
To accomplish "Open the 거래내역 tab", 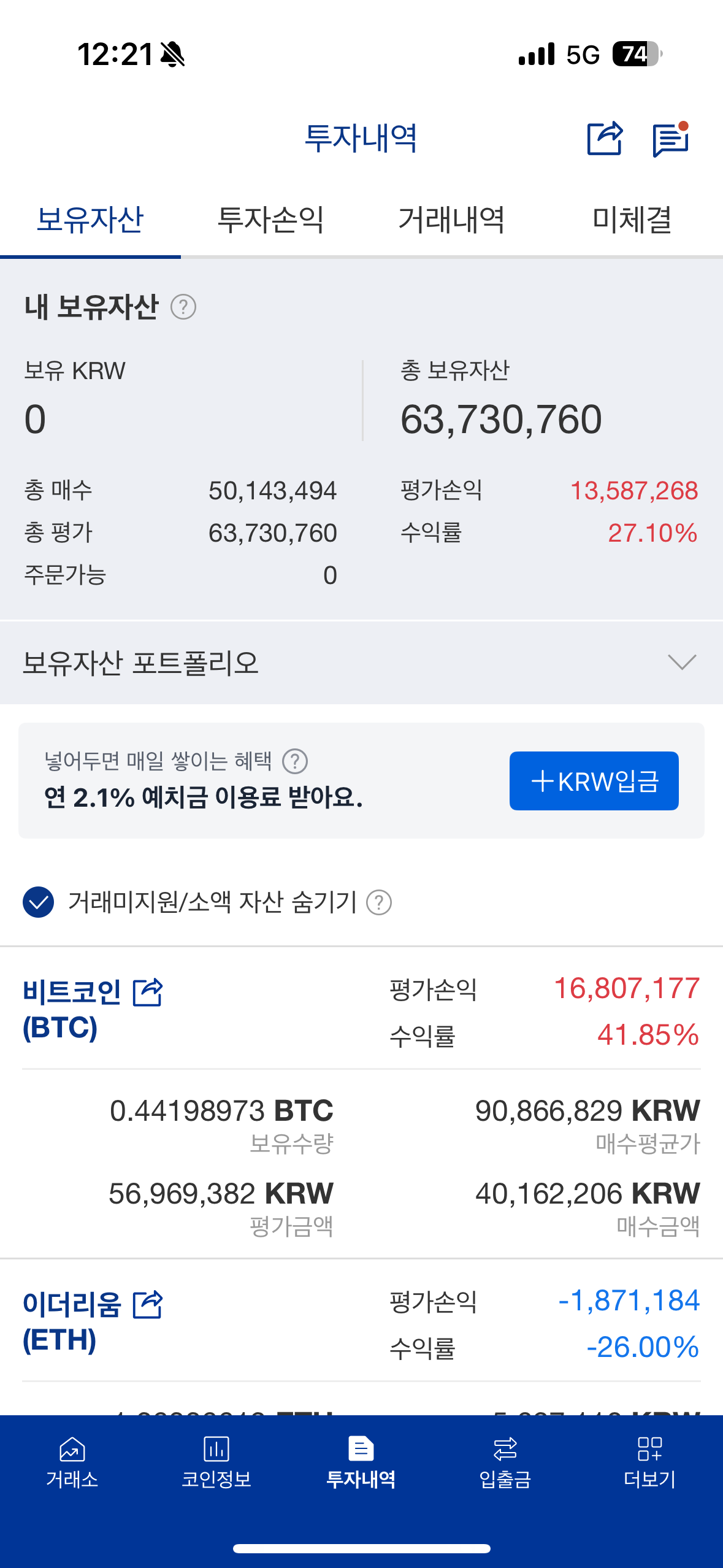I will coord(452,221).
